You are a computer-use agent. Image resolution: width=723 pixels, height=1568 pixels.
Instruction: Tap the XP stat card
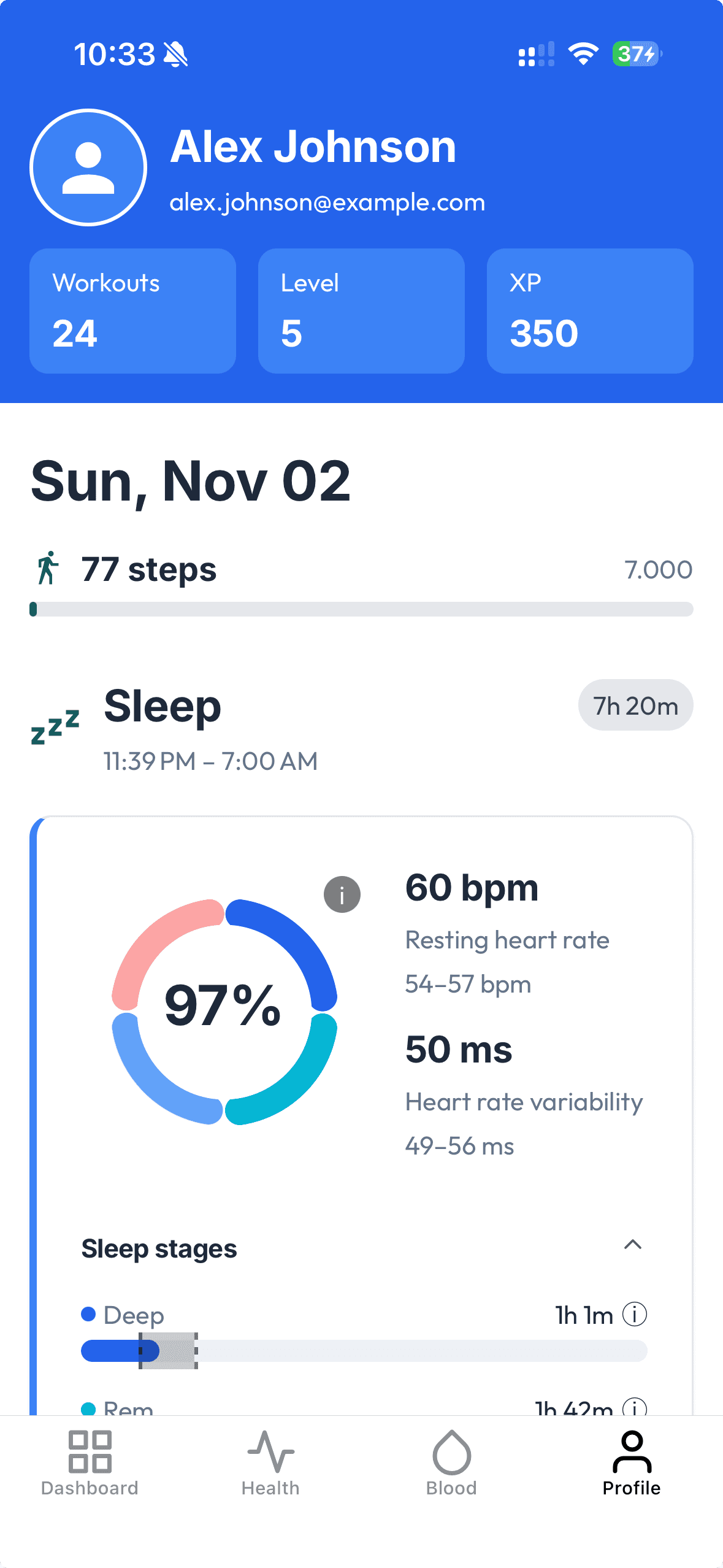(589, 310)
